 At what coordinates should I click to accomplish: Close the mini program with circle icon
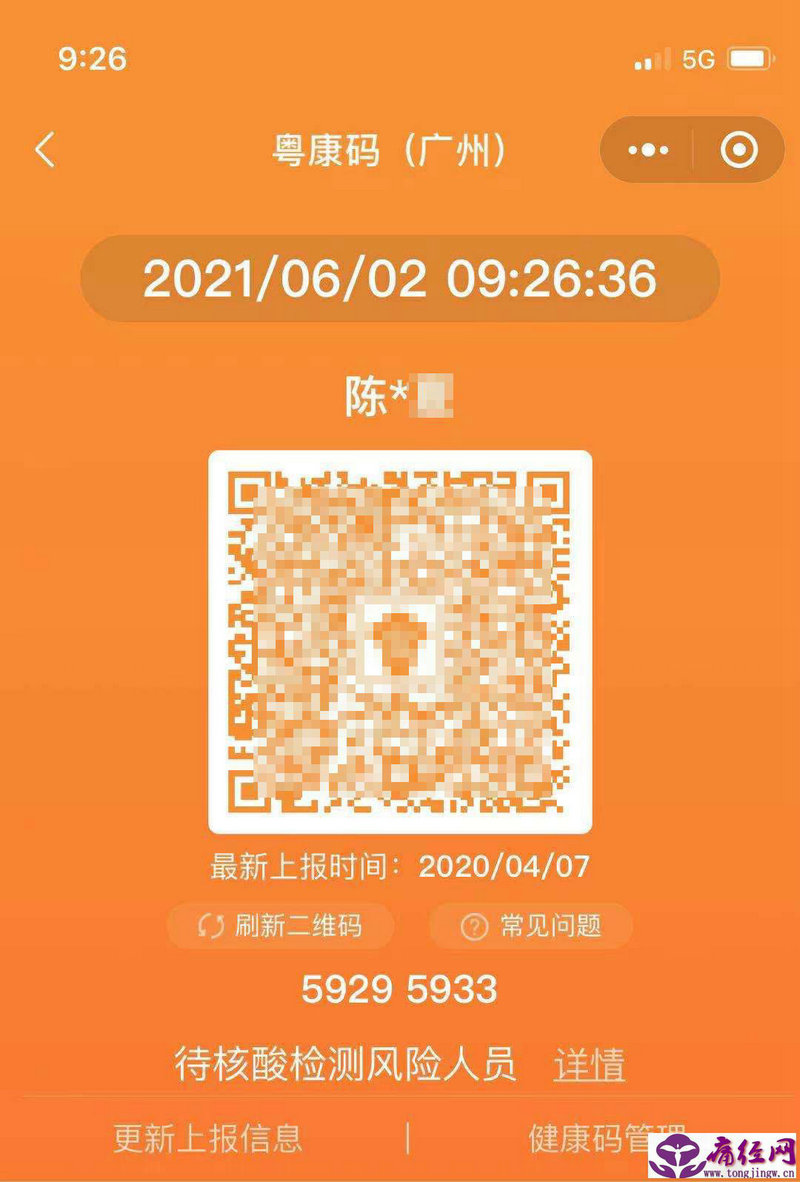point(739,150)
